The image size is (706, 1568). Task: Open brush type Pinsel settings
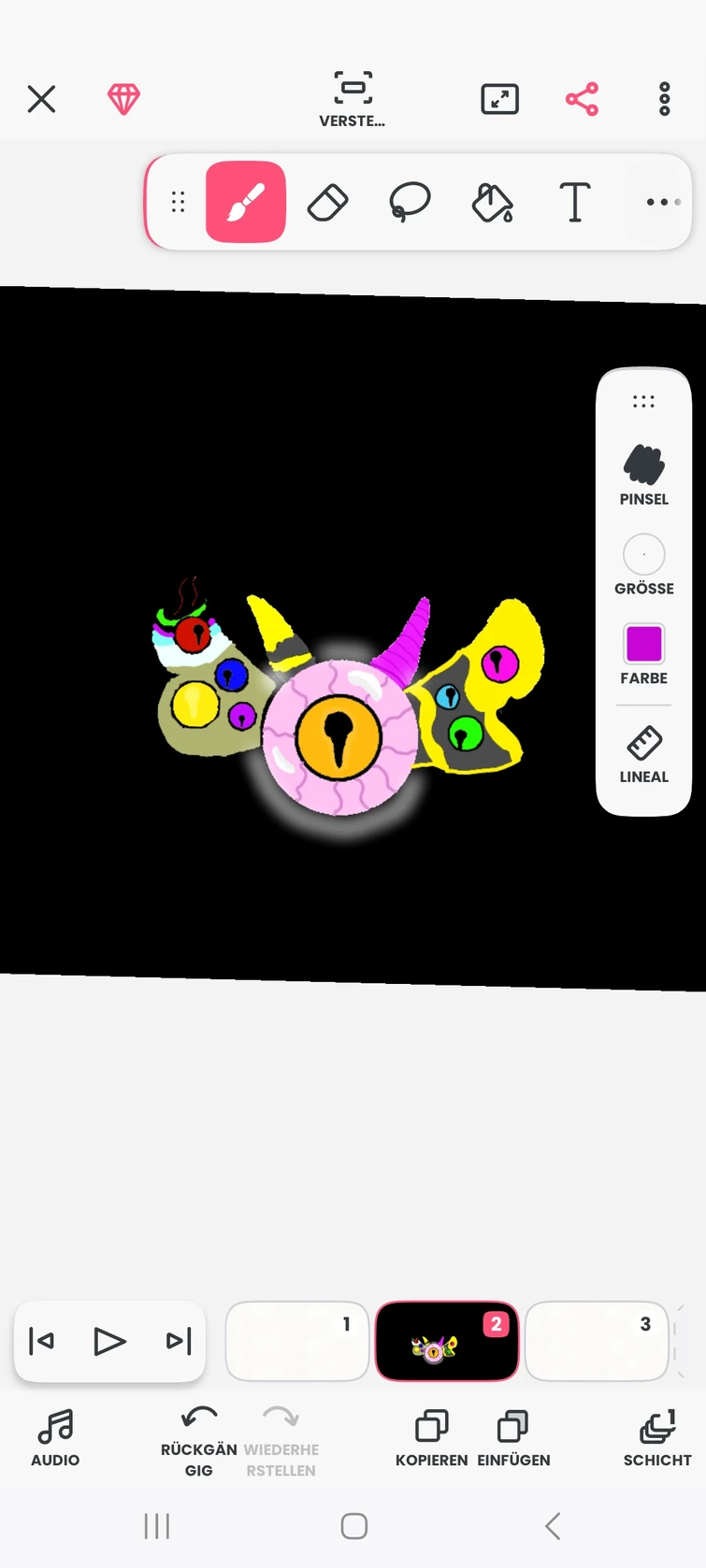[643, 476]
